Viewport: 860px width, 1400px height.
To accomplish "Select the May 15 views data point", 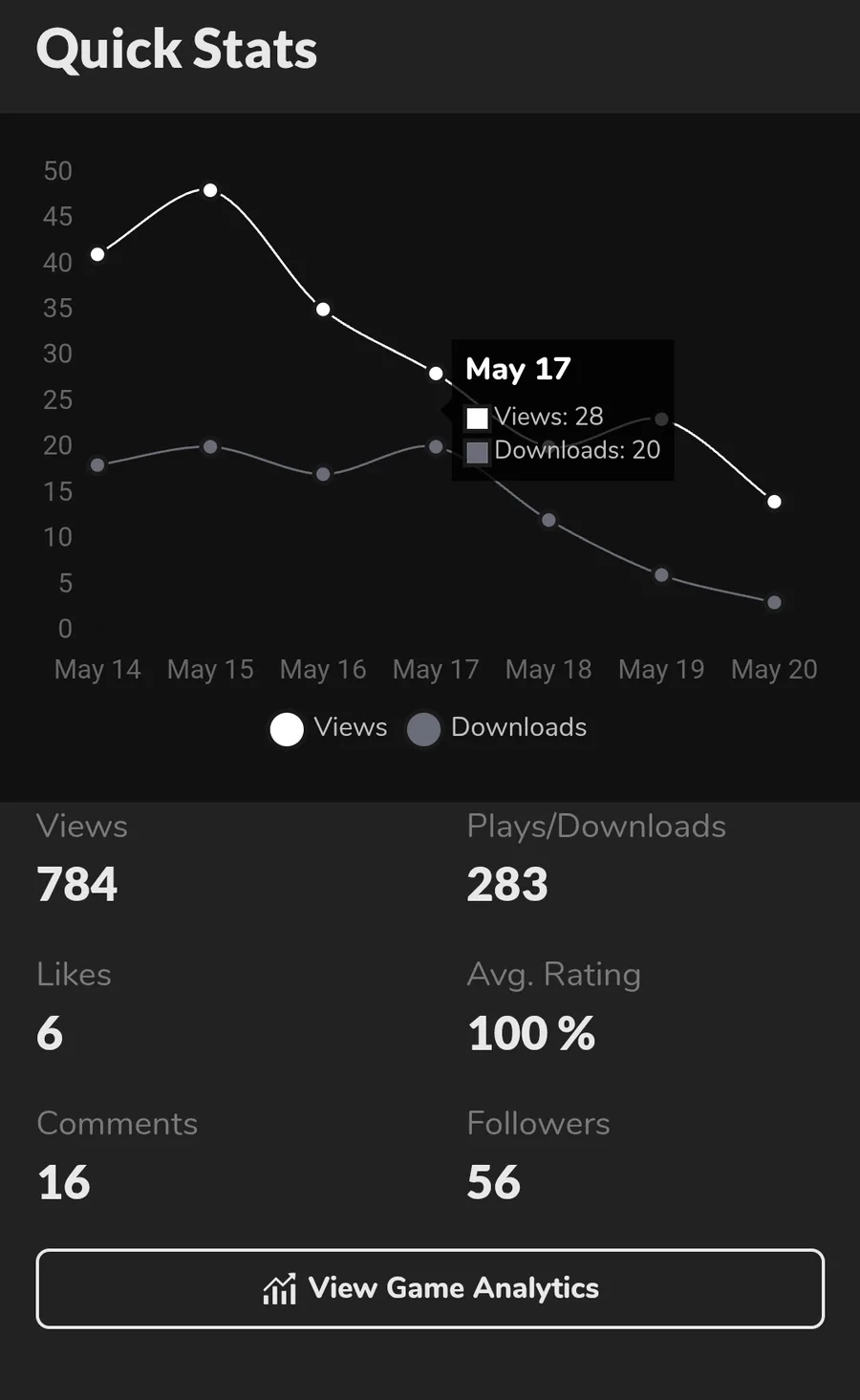I will tap(210, 190).
